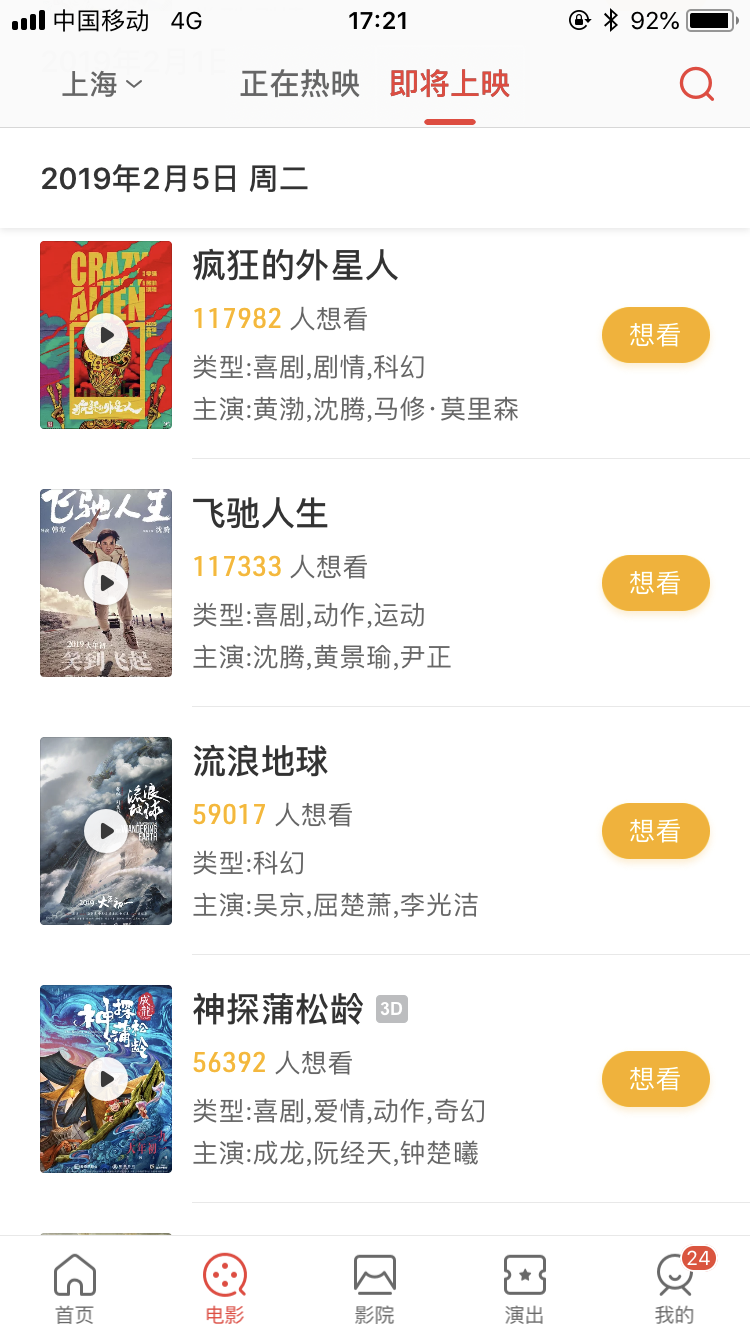Image resolution: width=750 pixels, height=1334 pixels.
Task: Open the 演出 tab
Action: tap(525, 1289)
